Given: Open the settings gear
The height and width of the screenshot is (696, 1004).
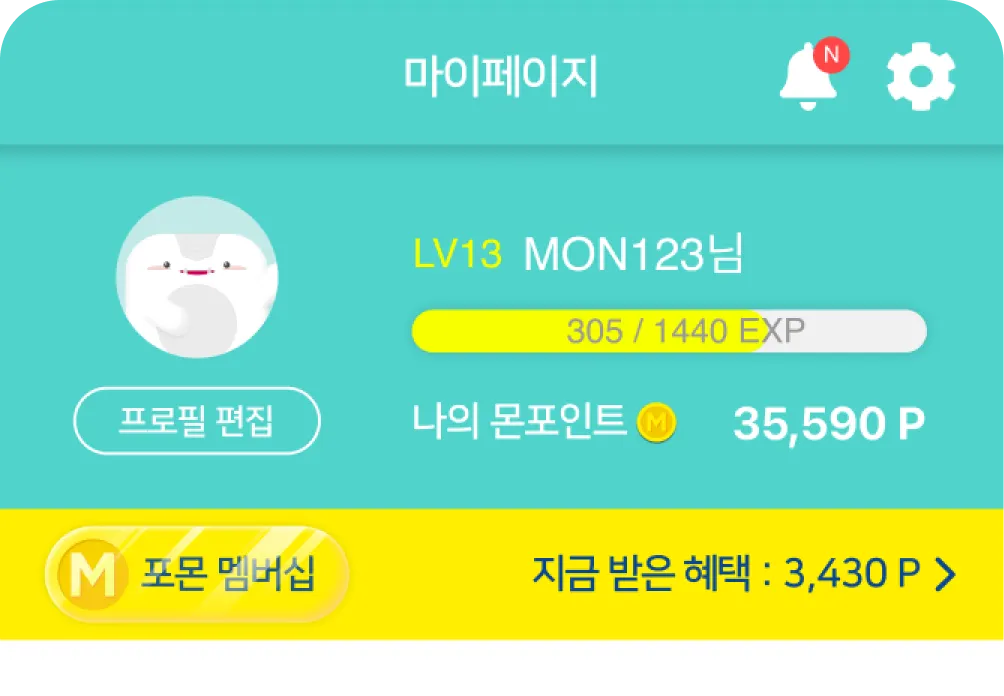Looking at the screenshot, I should tap(921, 77).
